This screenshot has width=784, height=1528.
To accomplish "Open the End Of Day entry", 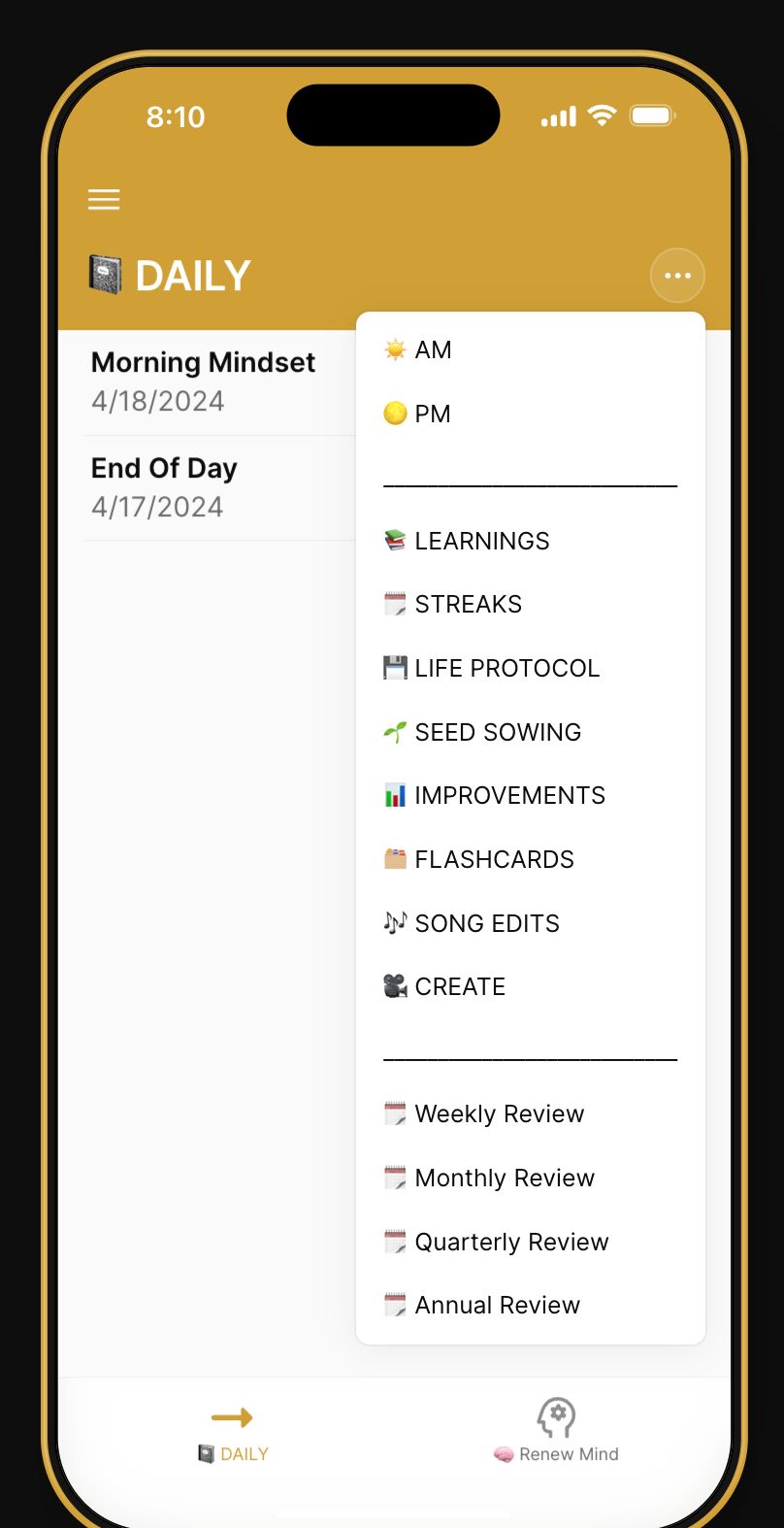I will click(165, 486).
